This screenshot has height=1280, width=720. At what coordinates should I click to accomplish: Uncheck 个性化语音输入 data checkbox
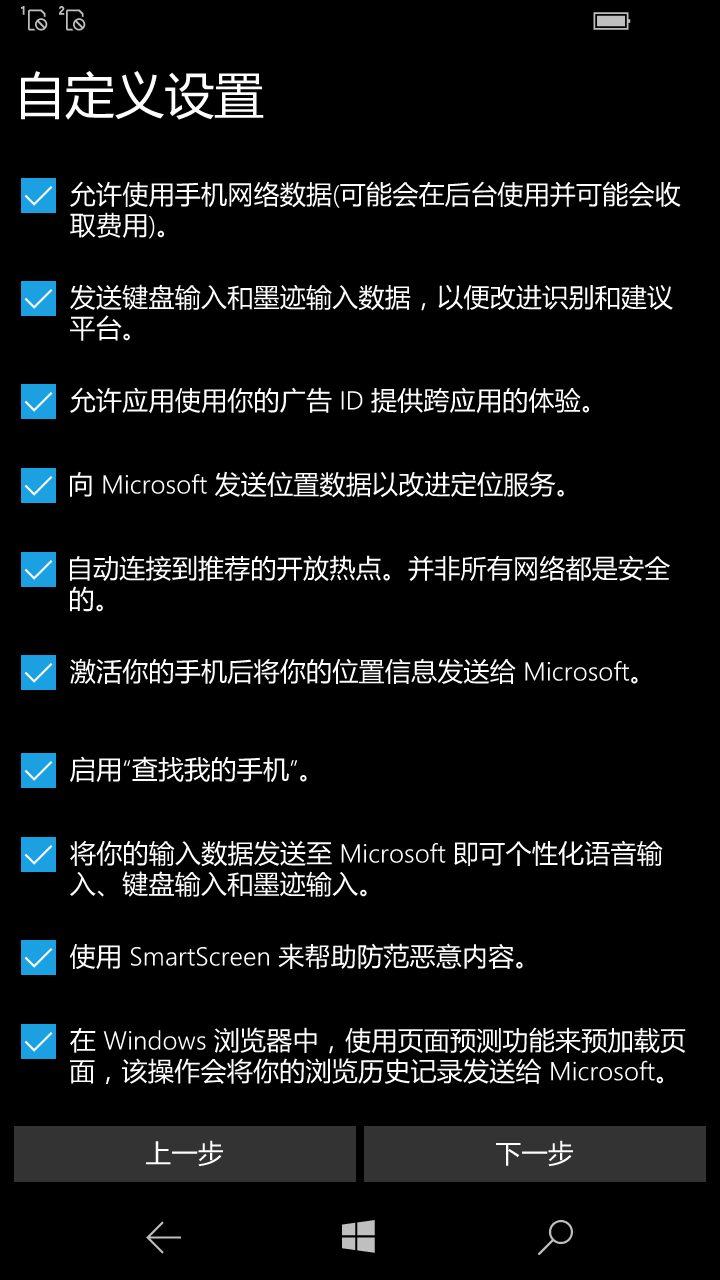[x=38, y=855]
